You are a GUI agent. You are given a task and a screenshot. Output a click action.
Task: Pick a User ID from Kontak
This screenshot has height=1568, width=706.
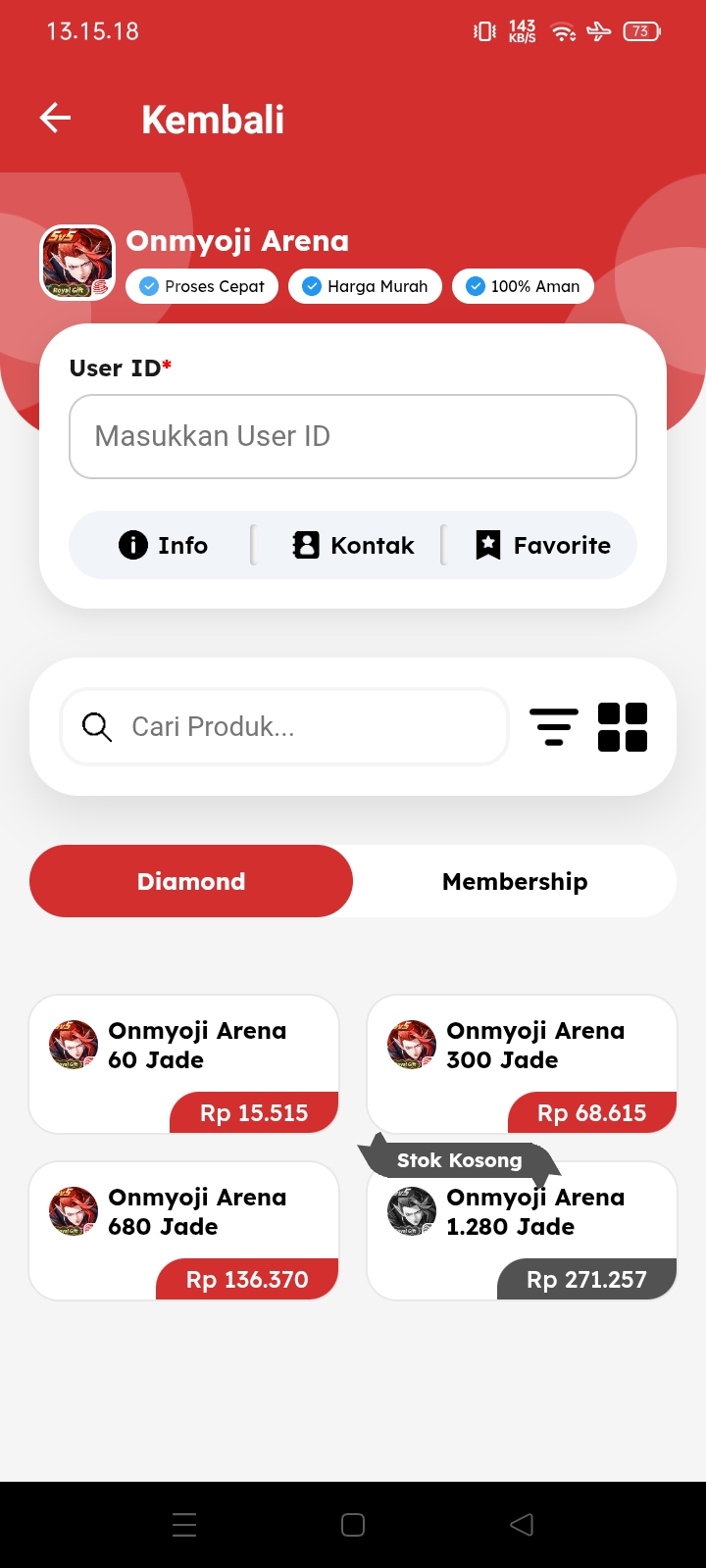click(353, 545)
